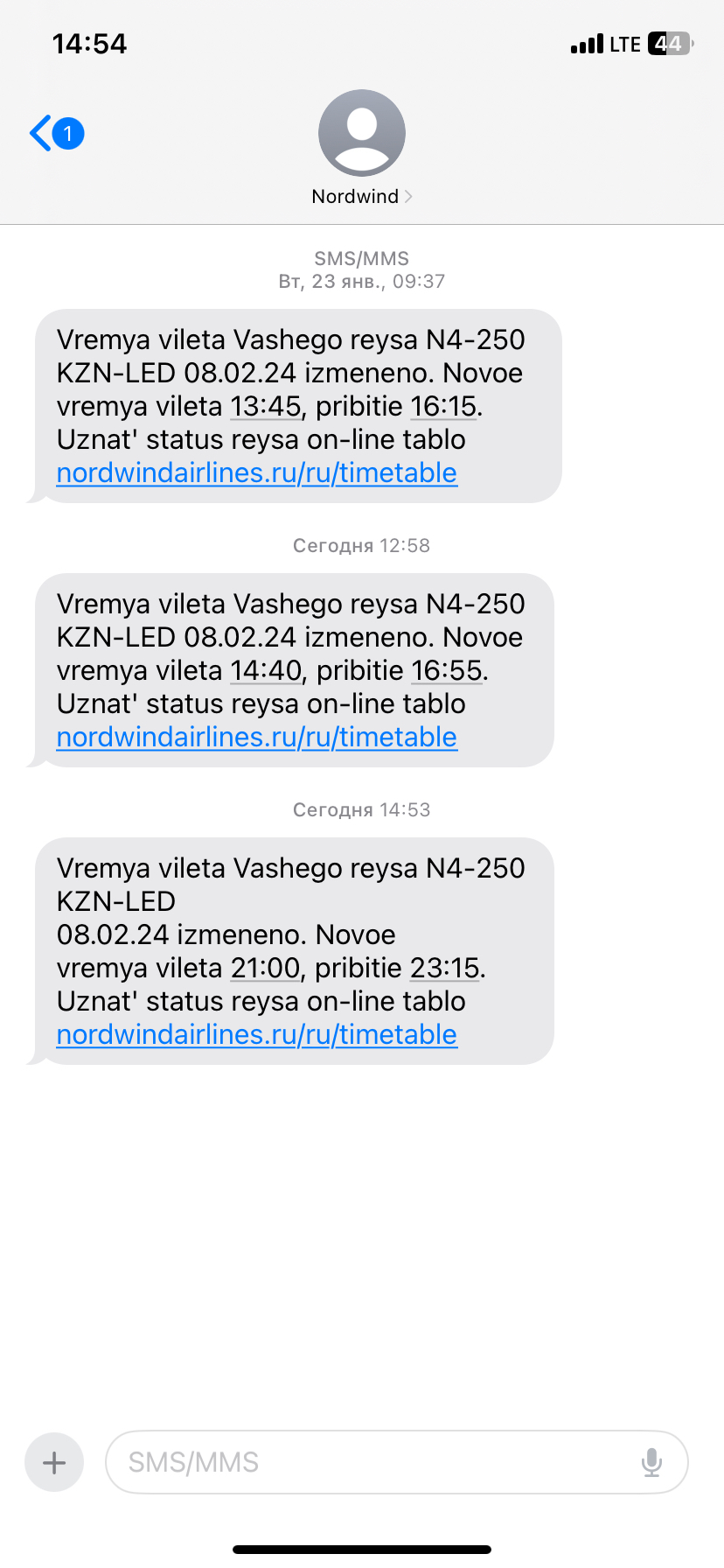Tap the 13:45 departure time
This screenshot has width=724, height=1568.
[266, 407]
